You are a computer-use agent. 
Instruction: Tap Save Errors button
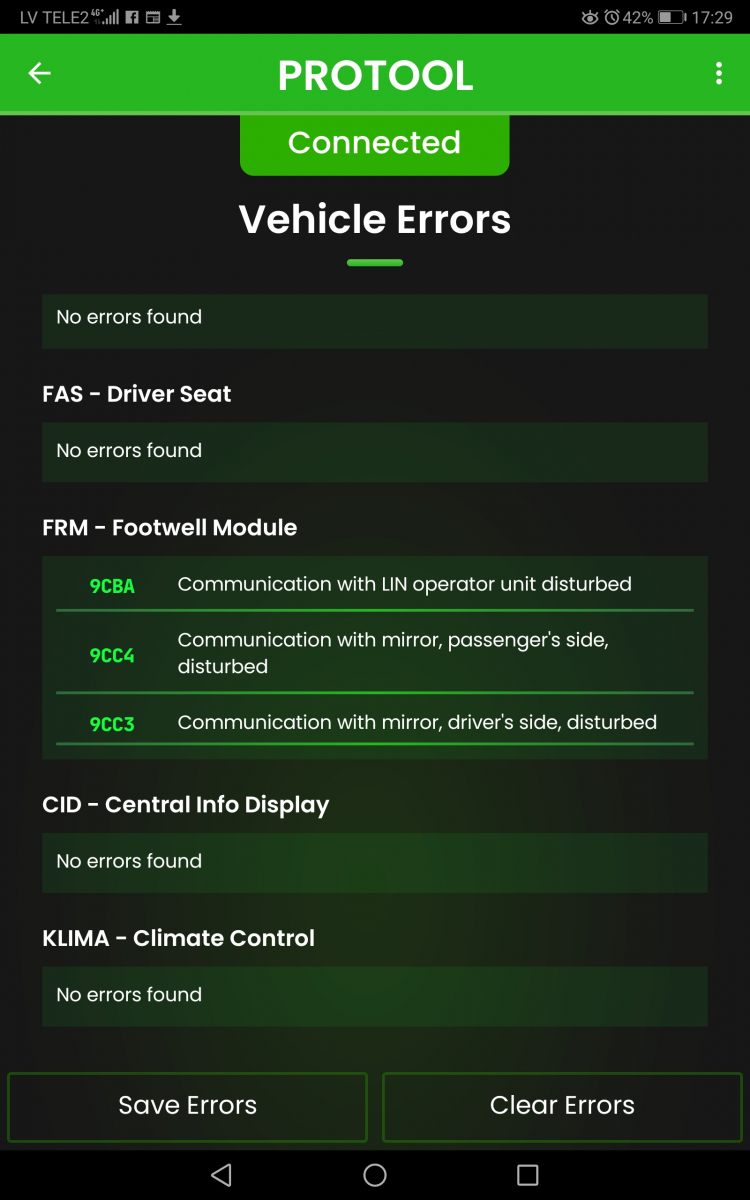pyautogui.click(x=187, y=1106)
